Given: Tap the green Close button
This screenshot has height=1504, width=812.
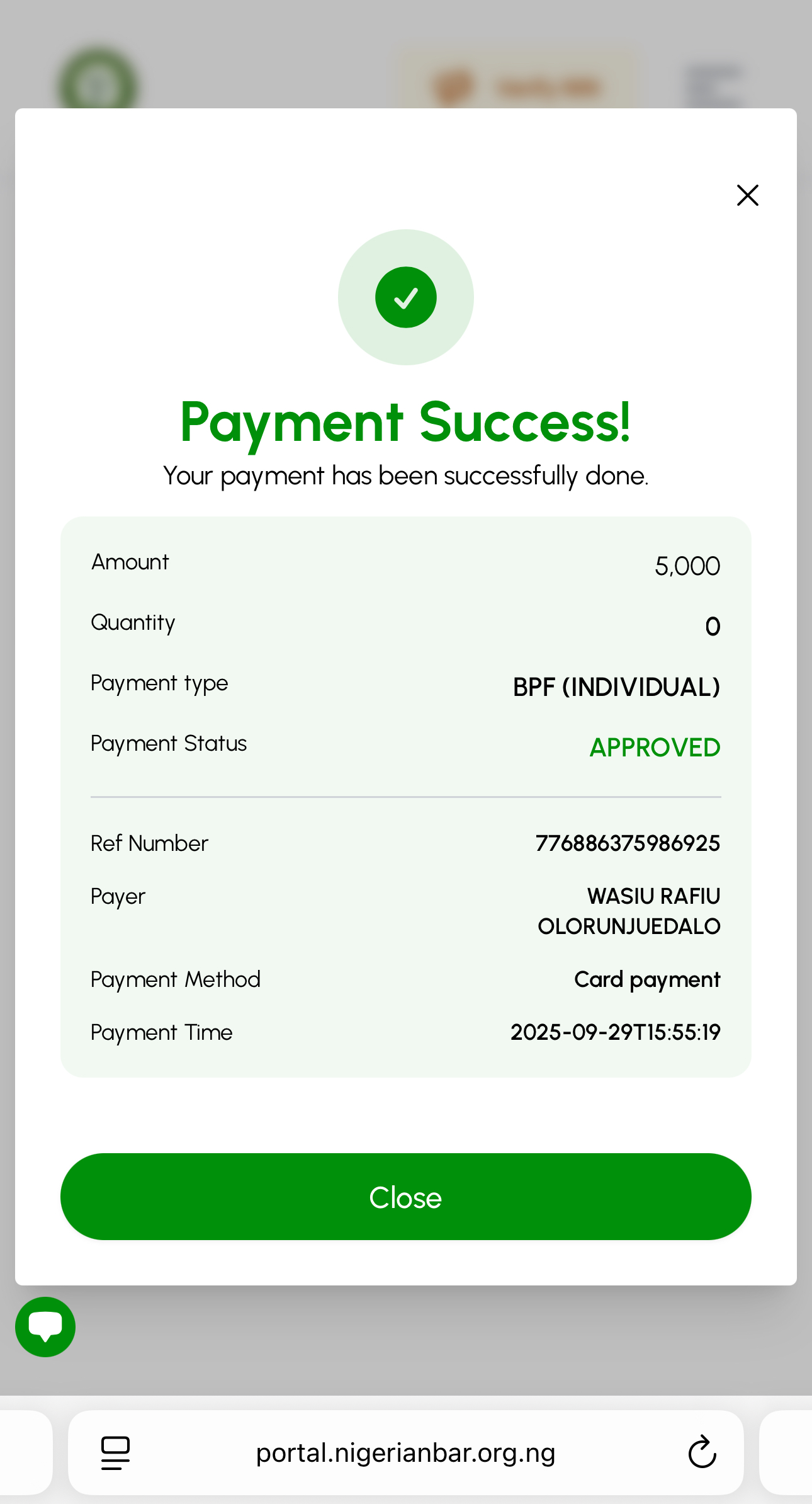Looking at the screenshot, I should pos(405,1197).
